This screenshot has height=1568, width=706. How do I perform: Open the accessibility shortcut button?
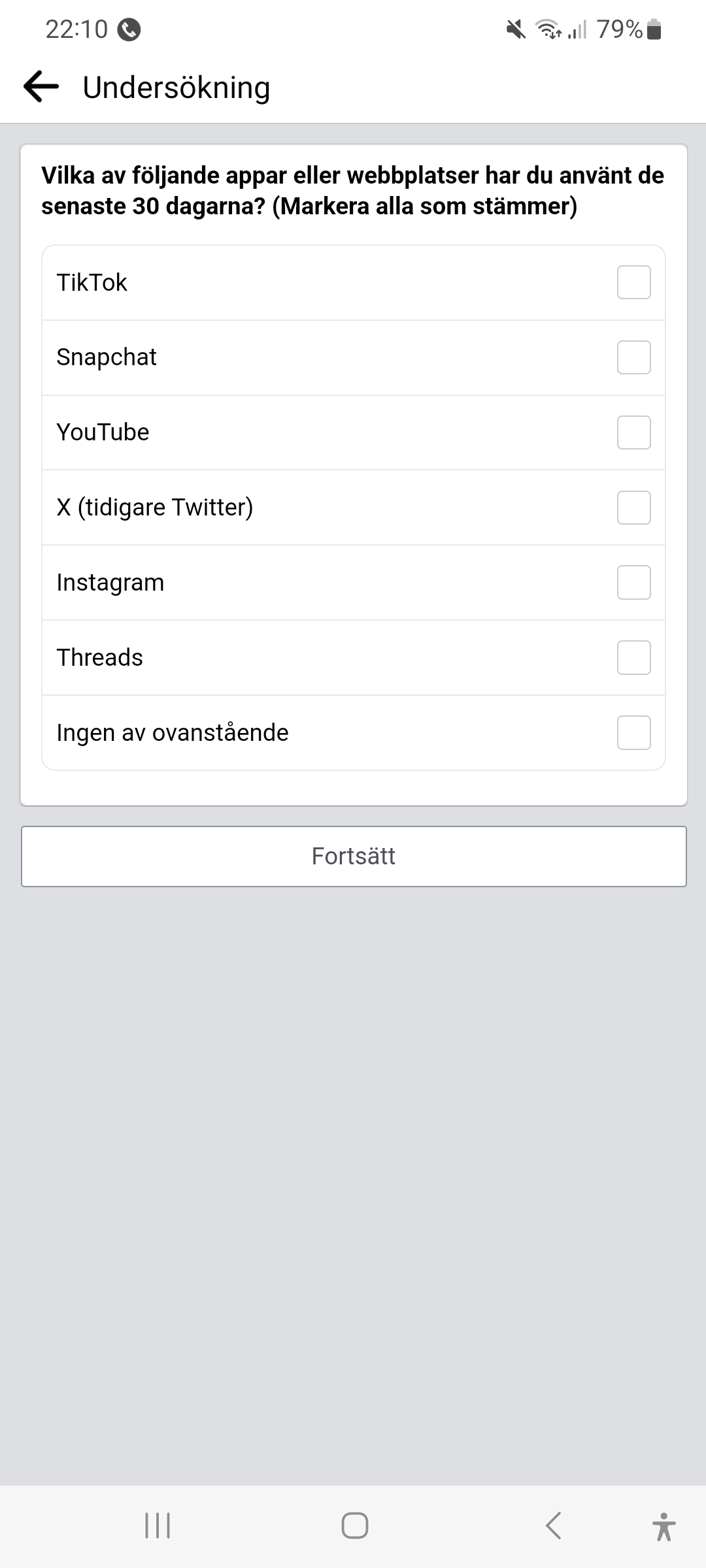coord(664,1526)
